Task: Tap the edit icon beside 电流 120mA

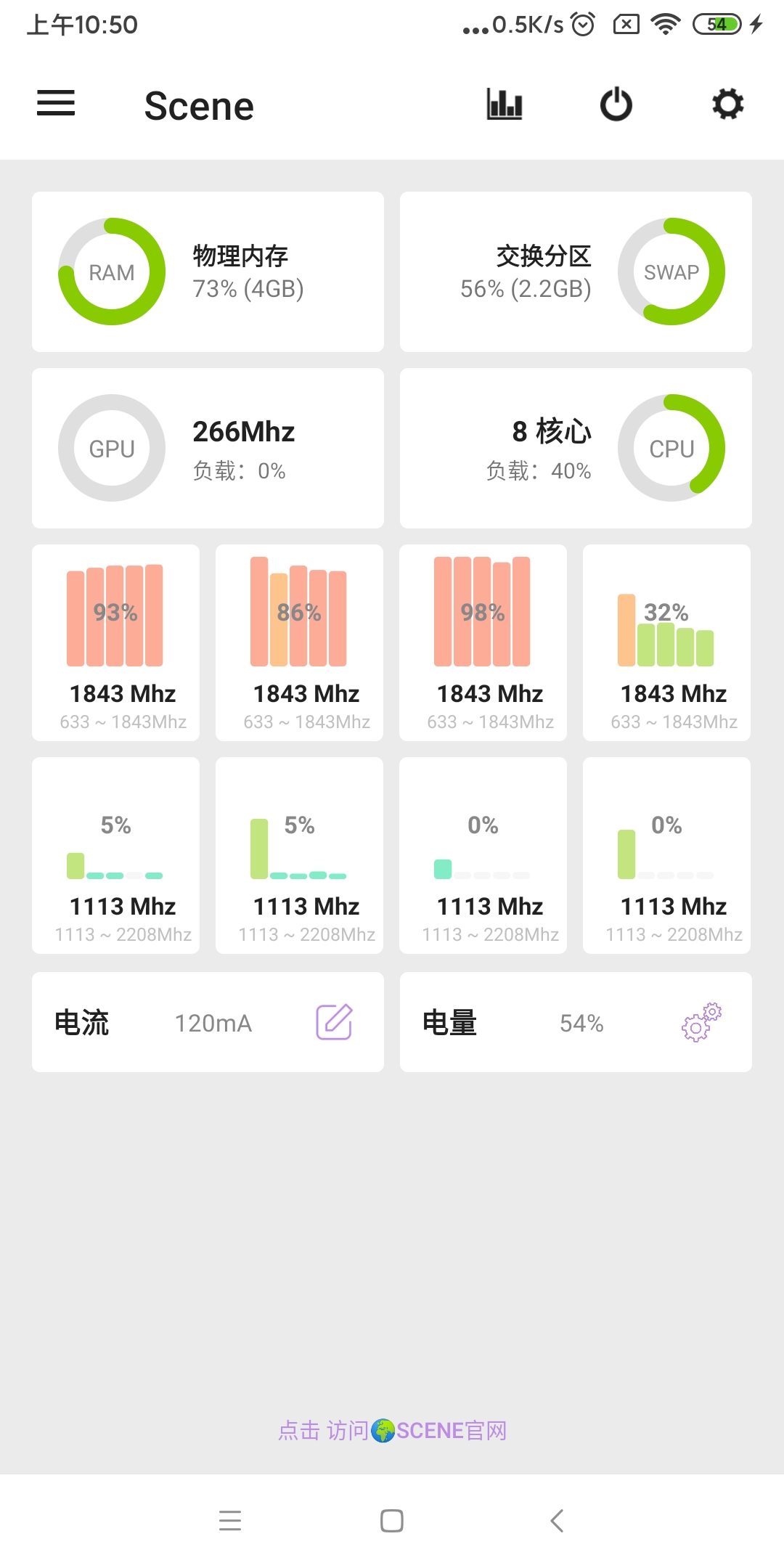Action: pyautogui.click(x=334, y=1022)
